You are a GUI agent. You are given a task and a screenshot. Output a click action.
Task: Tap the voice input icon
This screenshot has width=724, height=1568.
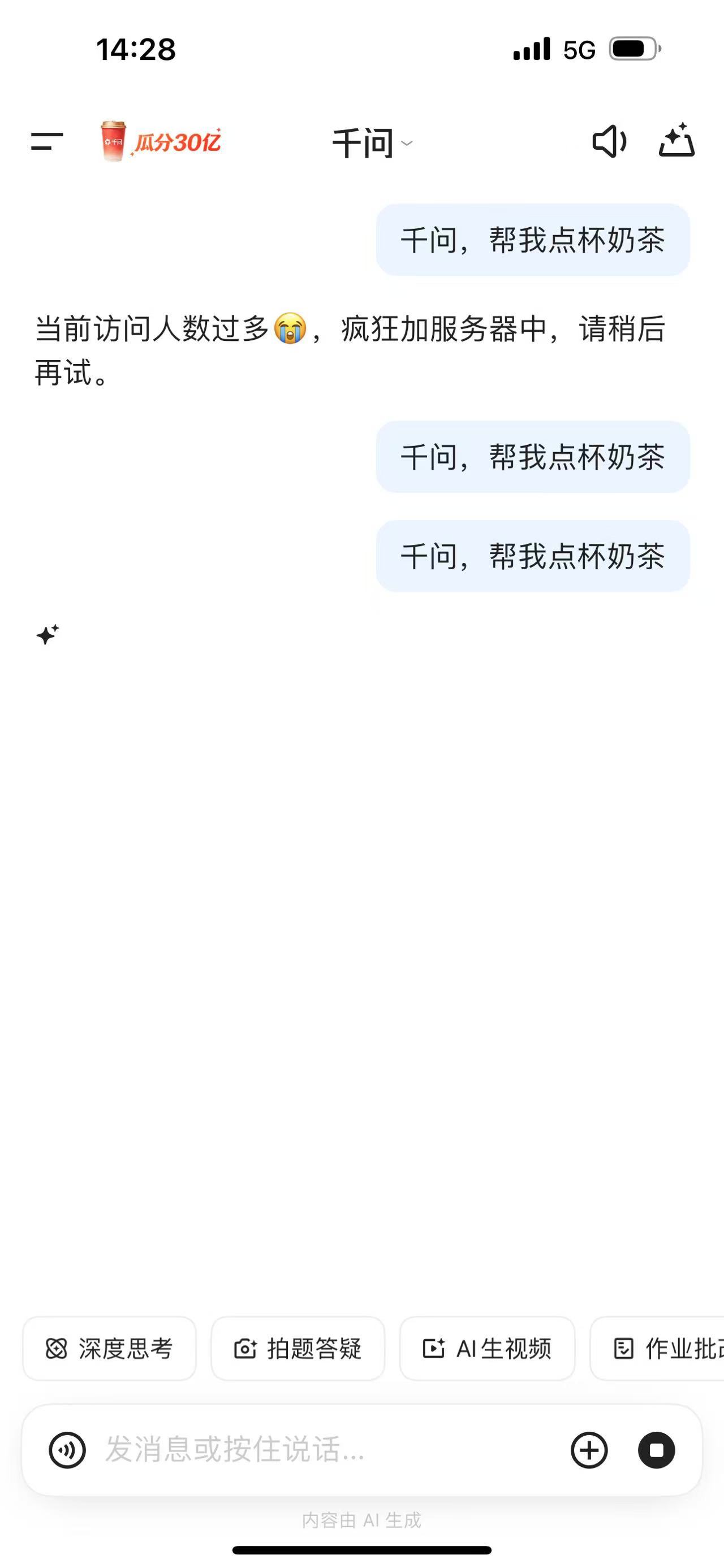(67, 1450)
